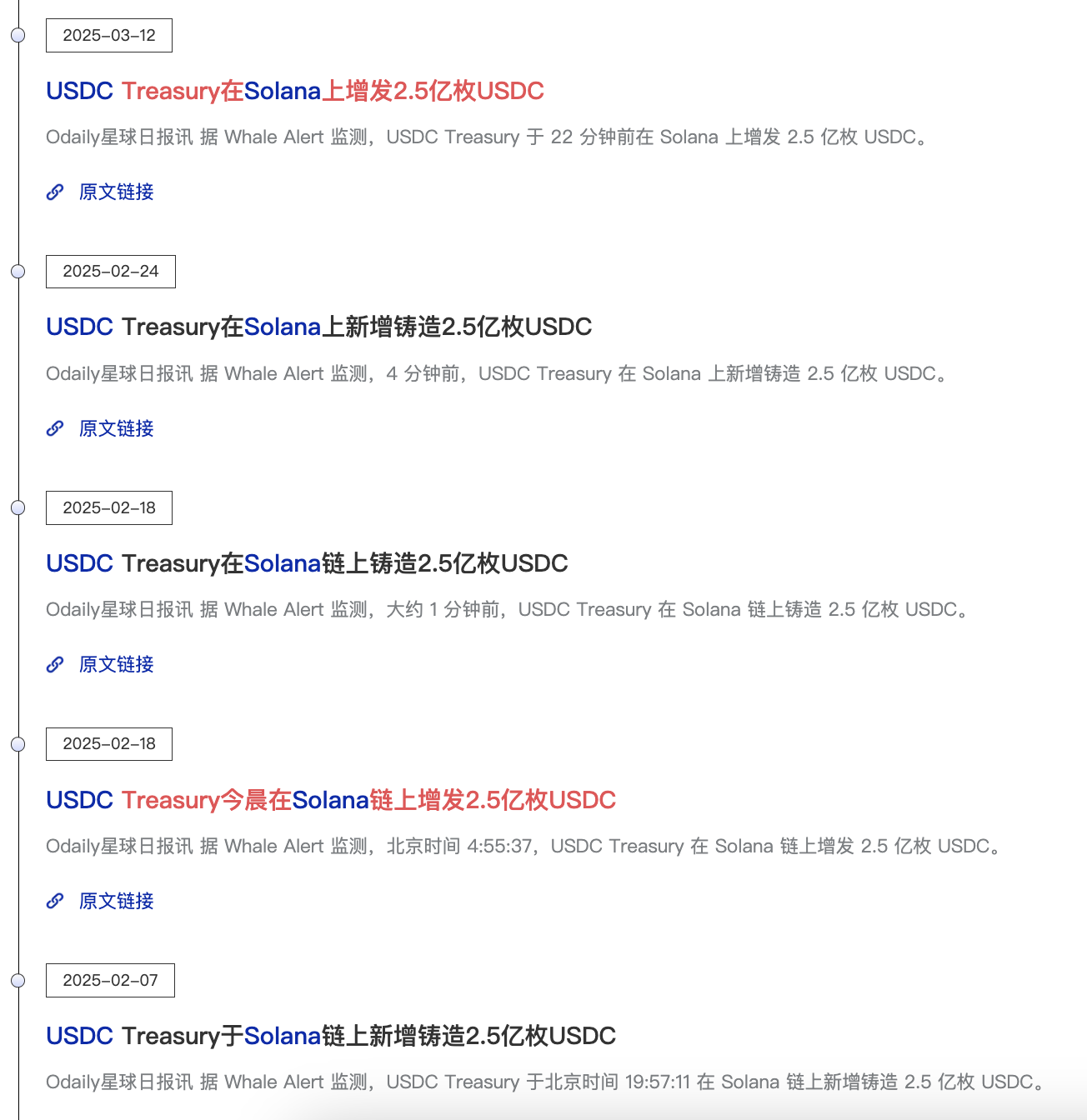
Task: Click the timeline marker beside 2025-02-07
Action: (18, 980)
